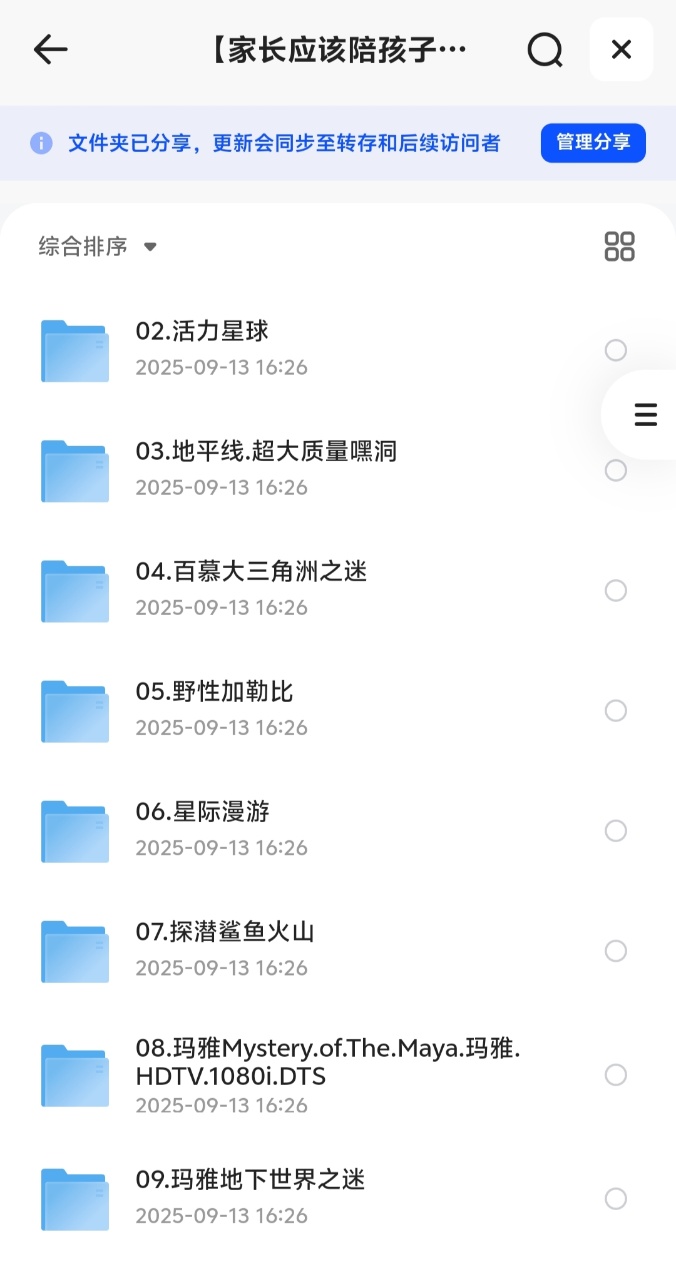
Task: Open search in this shared folder
Action: pos(545,49)
